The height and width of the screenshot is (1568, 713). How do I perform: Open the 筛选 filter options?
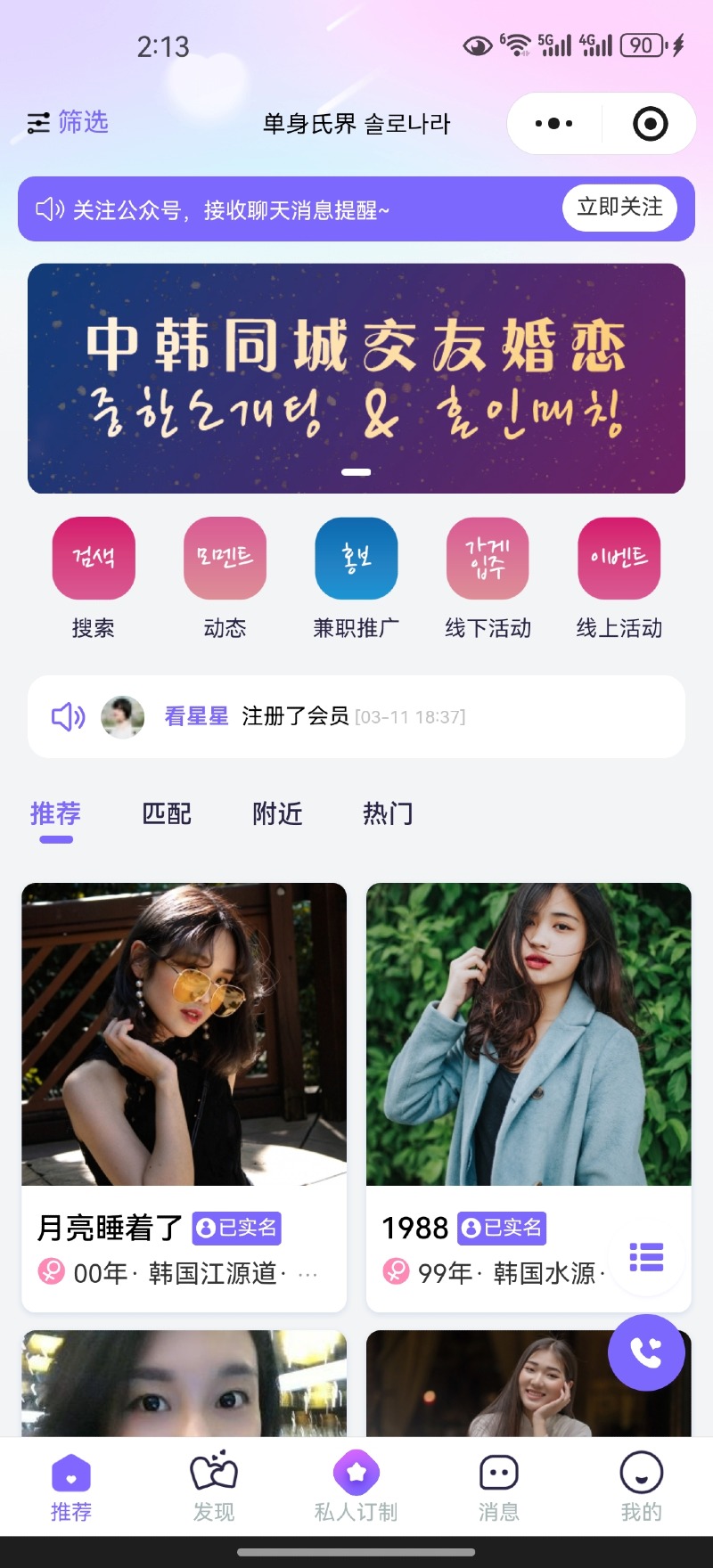click(x=69, y=122)
